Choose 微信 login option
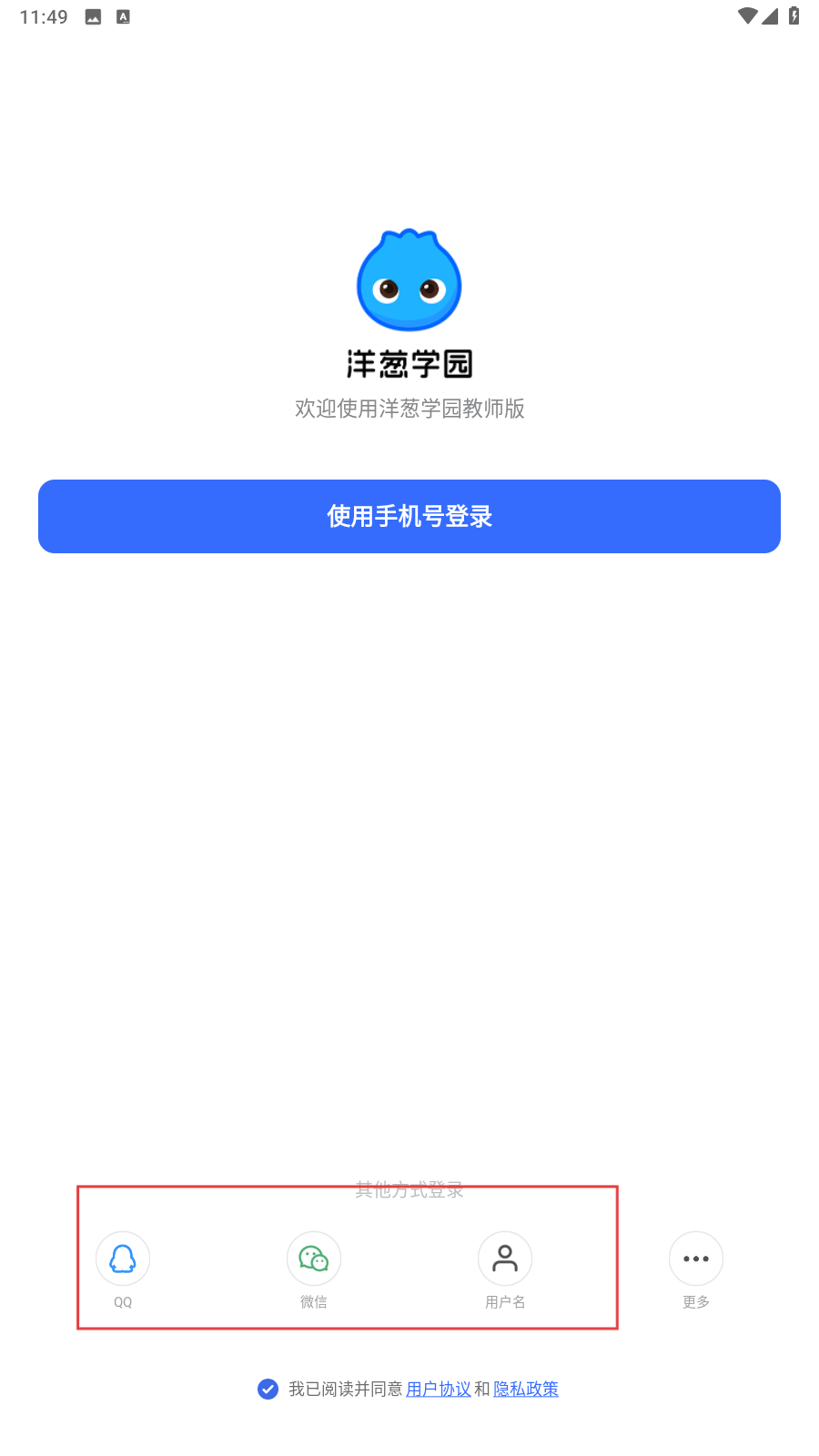The width and height of the screenshot is (819, 1456). tap(314, 1259)
